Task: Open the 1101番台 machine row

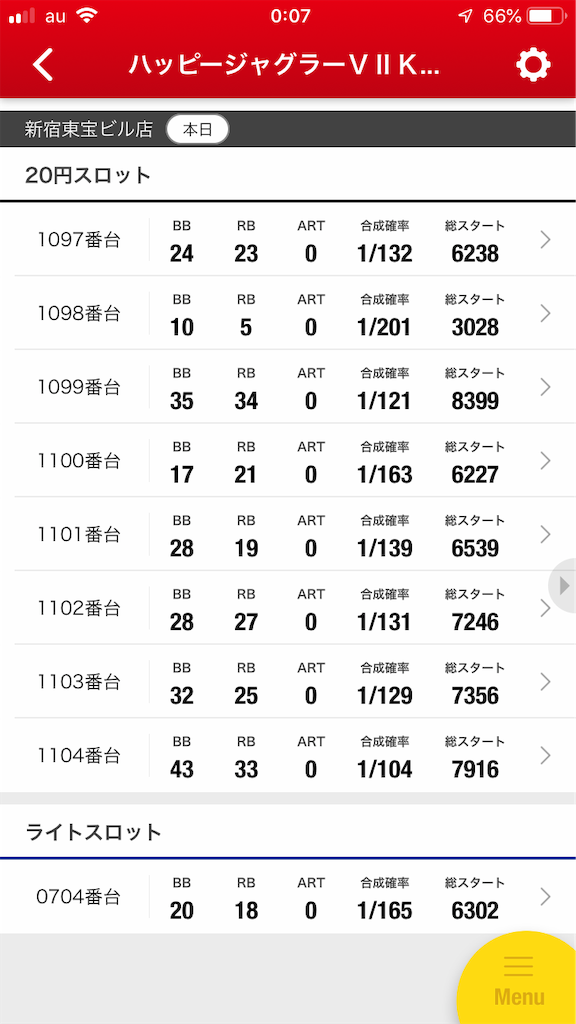Action: [288, 535]
